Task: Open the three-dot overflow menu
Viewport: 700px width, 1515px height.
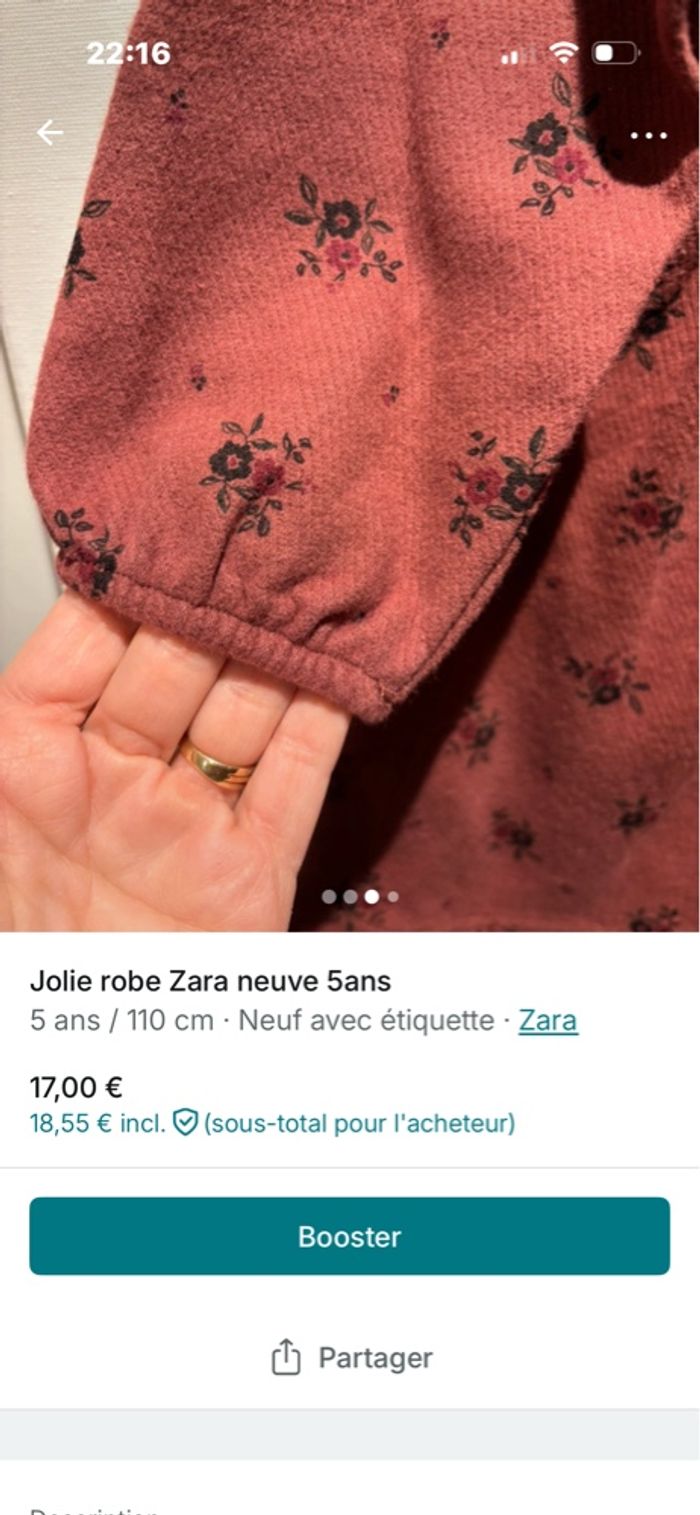Action: 648,136
